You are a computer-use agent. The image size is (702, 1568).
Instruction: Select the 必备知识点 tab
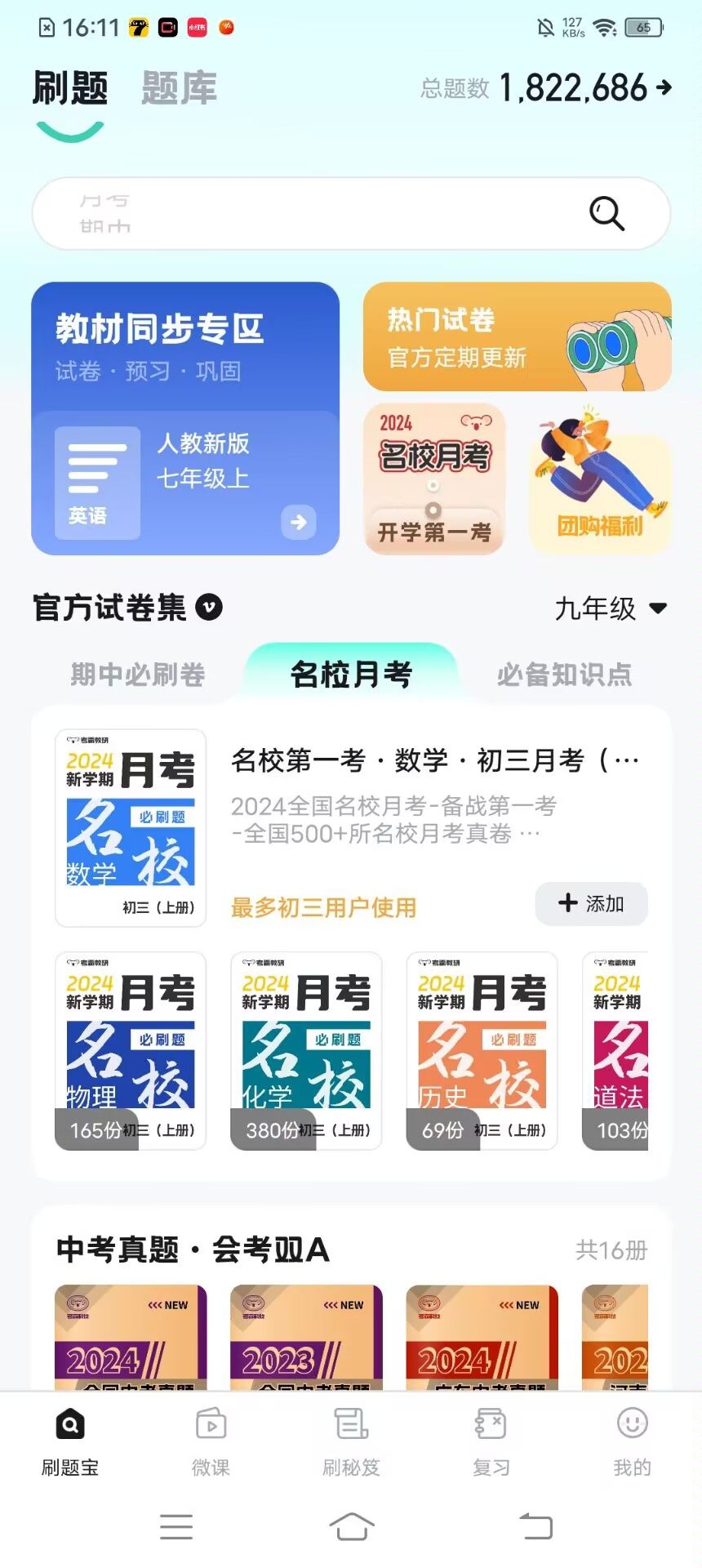(x=564, y=675)
